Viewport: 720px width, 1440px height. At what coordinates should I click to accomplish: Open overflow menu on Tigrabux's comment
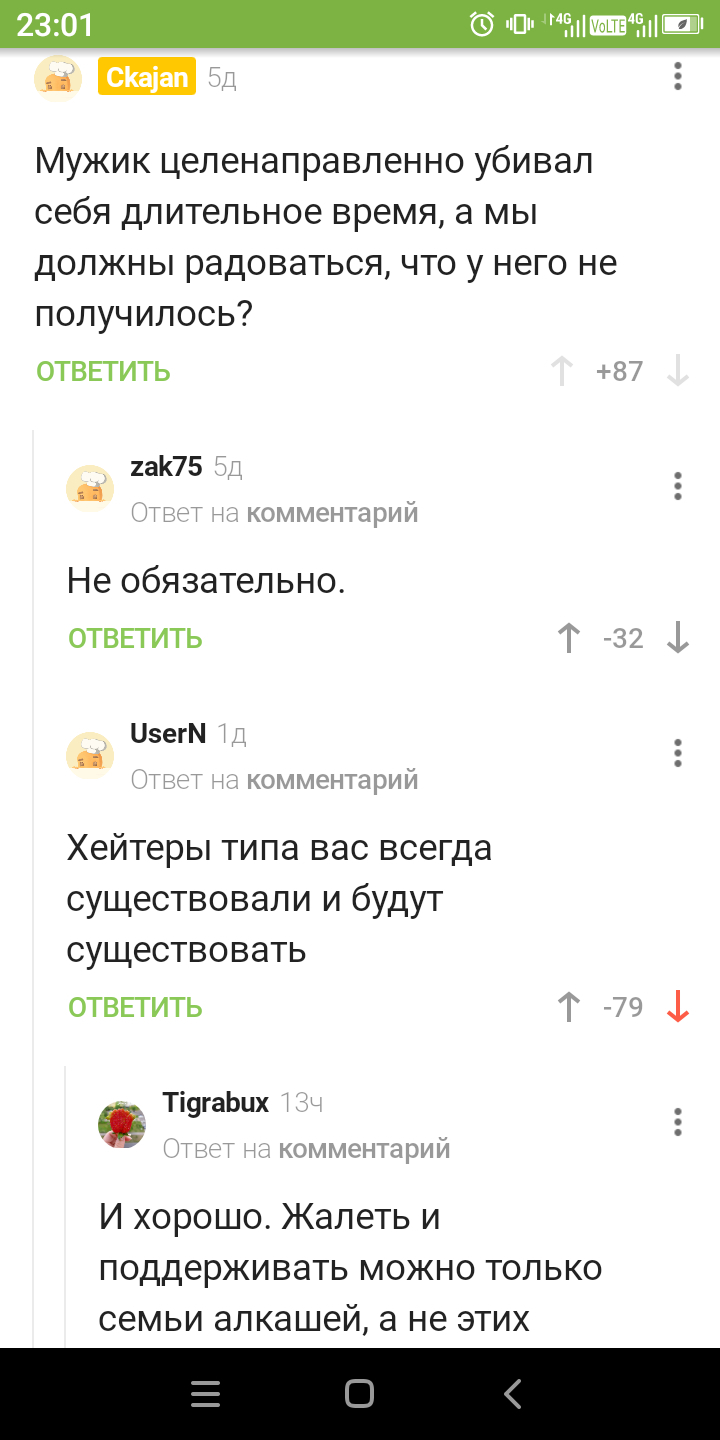pyautogui.click(x=678, y=1122)
